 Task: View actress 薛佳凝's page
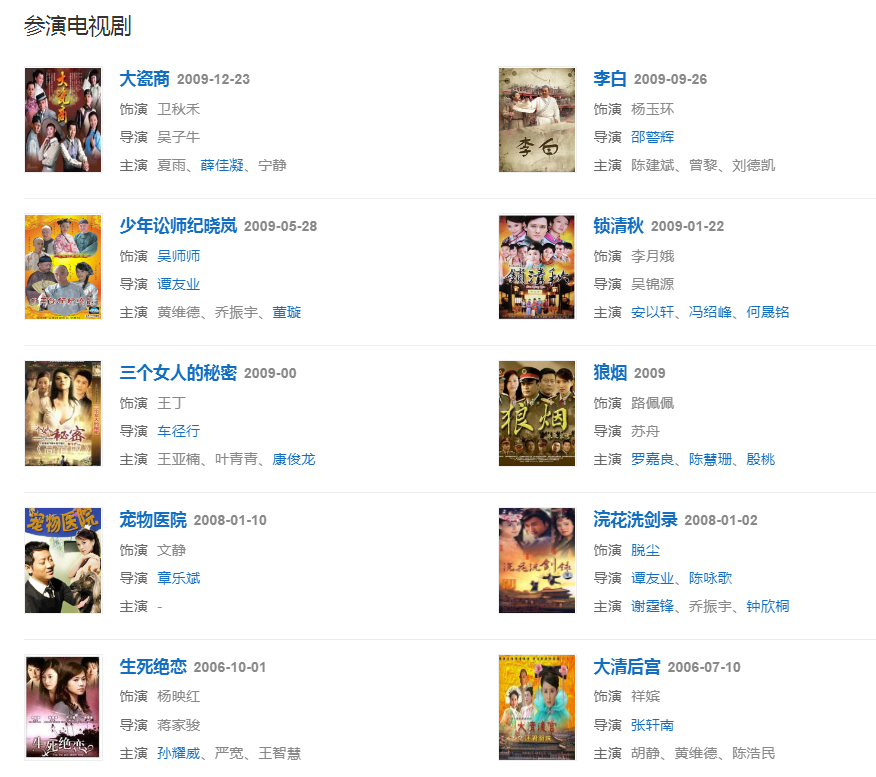click(x=222, y=165)
